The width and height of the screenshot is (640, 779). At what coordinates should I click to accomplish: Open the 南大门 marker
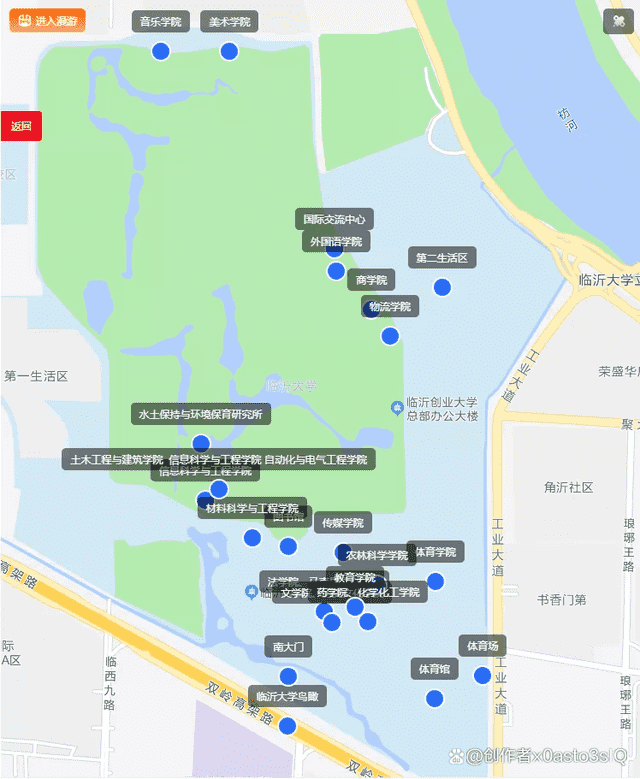tap(288, 676)
